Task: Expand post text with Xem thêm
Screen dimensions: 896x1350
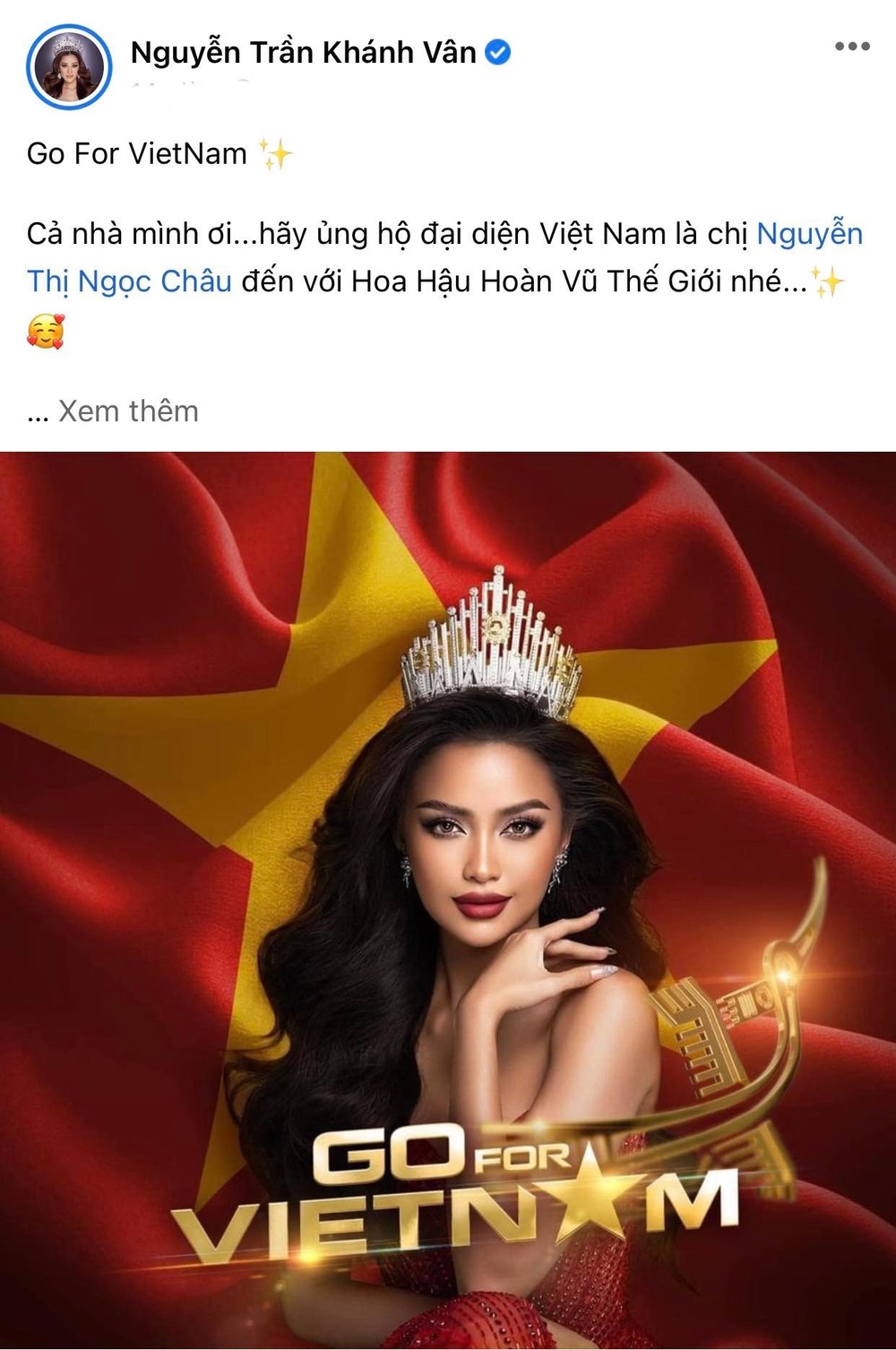Action: point(127,411)
